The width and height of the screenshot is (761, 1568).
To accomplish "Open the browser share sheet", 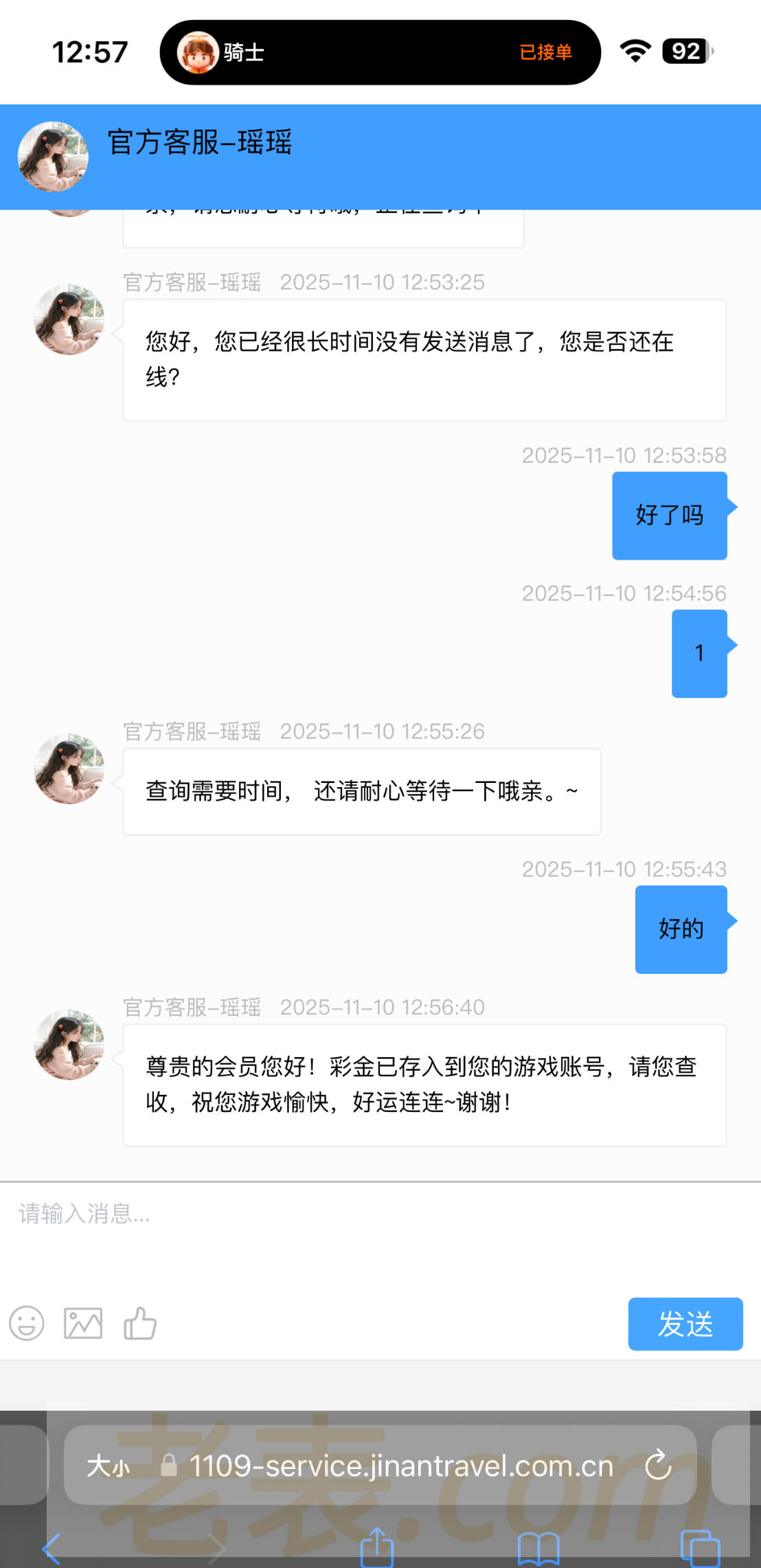I will coord(377,1549).
